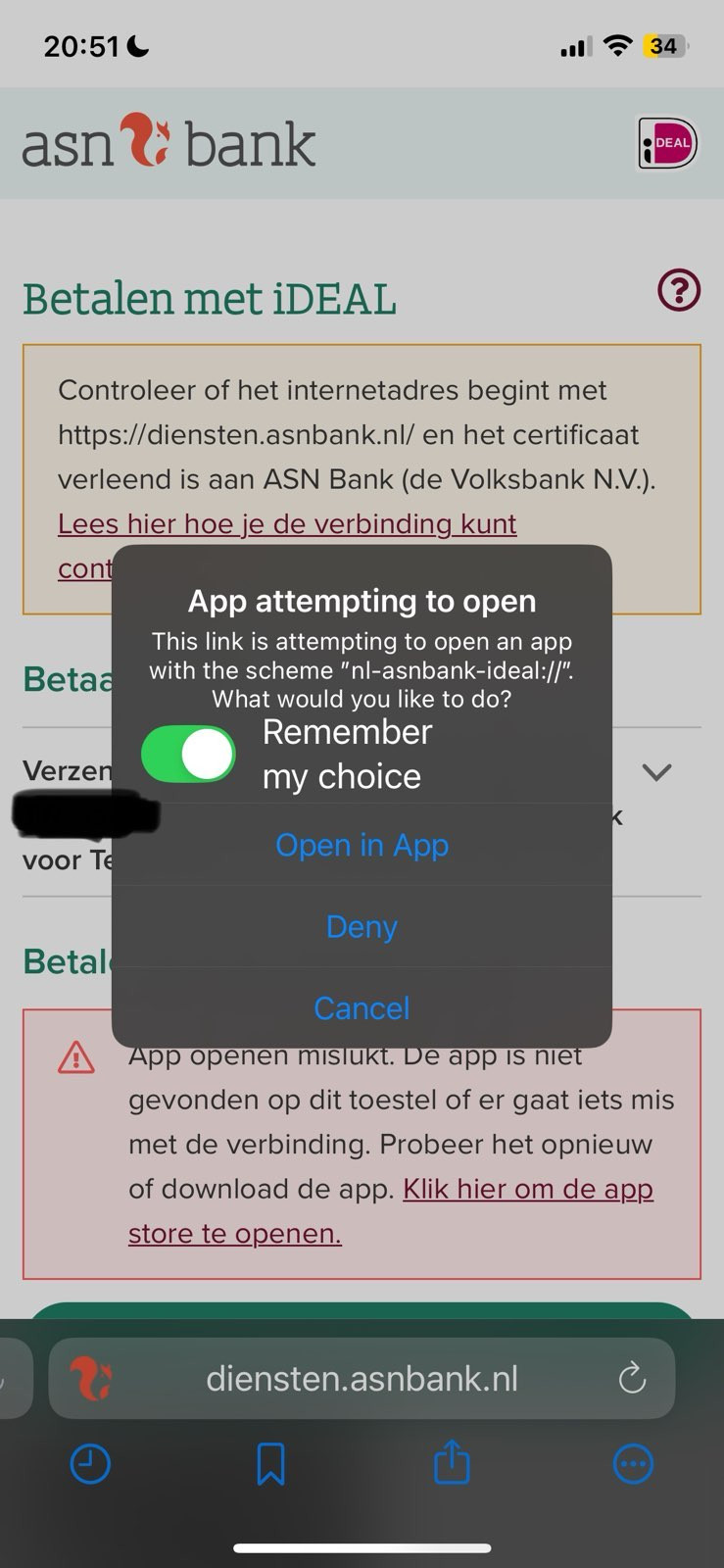The height and width of the screenshot is (1568, 724).
Task: Choose Open in App
Action: [362, 845]
